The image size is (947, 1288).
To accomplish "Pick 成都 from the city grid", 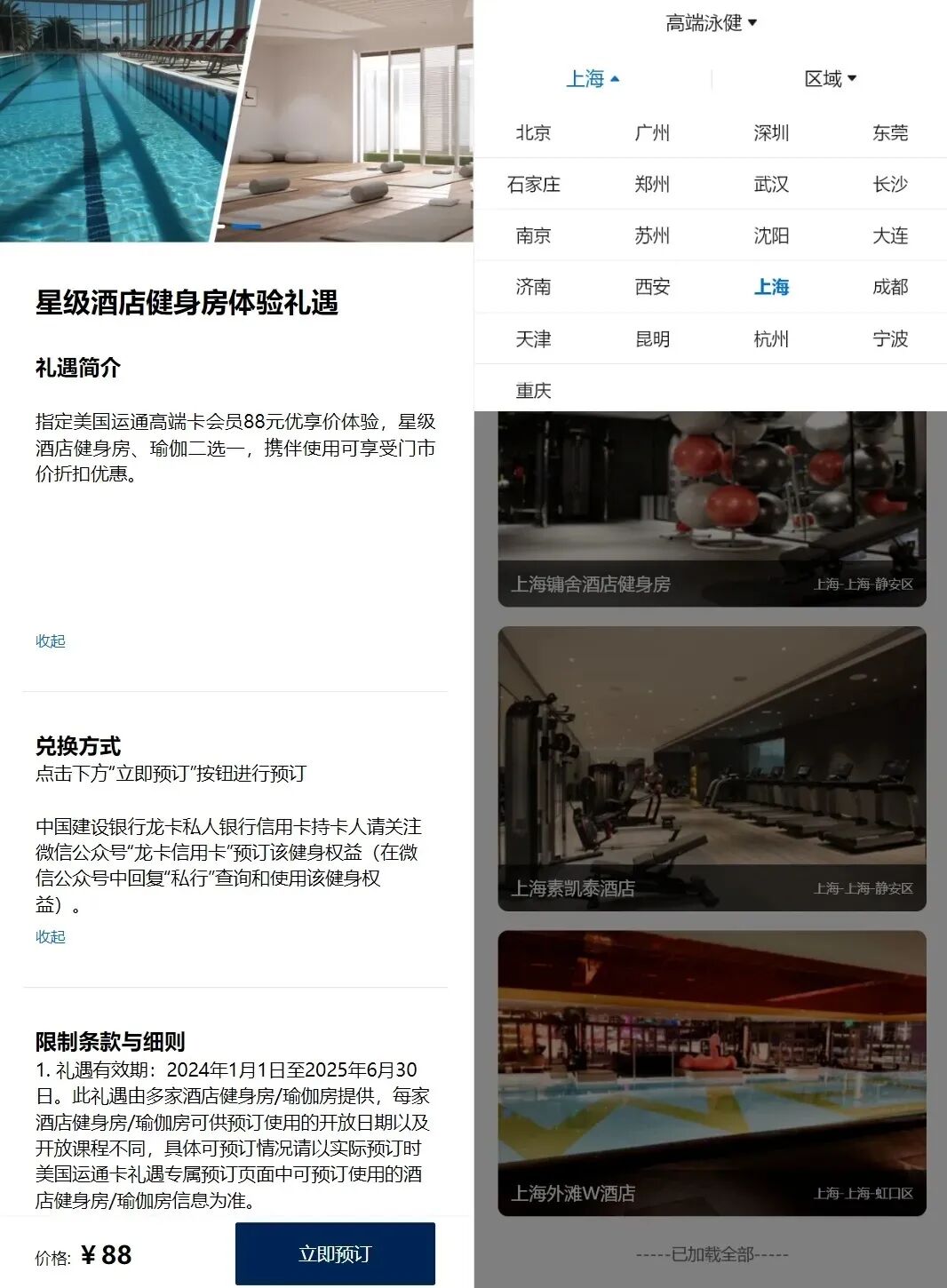I will [889, 287].
